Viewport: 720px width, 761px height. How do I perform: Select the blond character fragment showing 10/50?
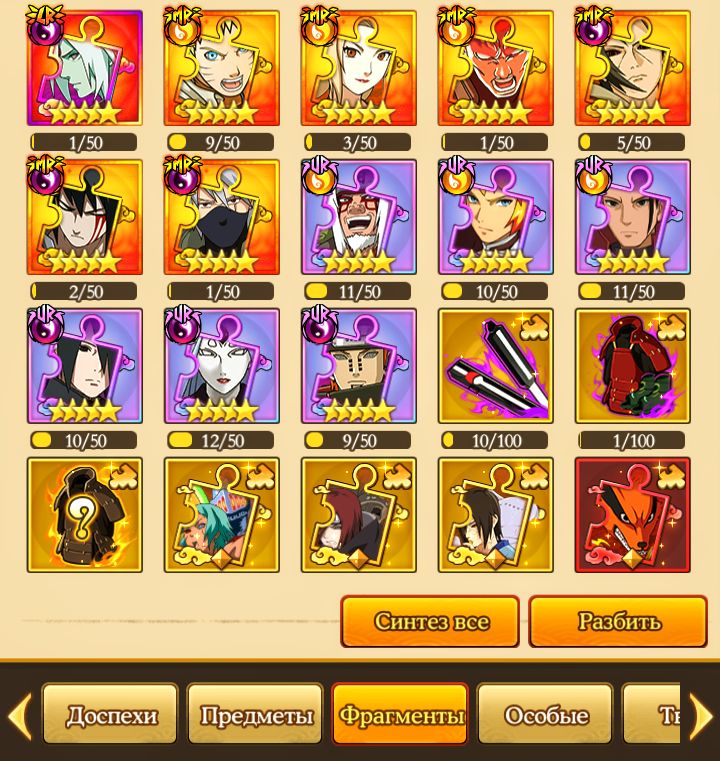coord(495,217)
